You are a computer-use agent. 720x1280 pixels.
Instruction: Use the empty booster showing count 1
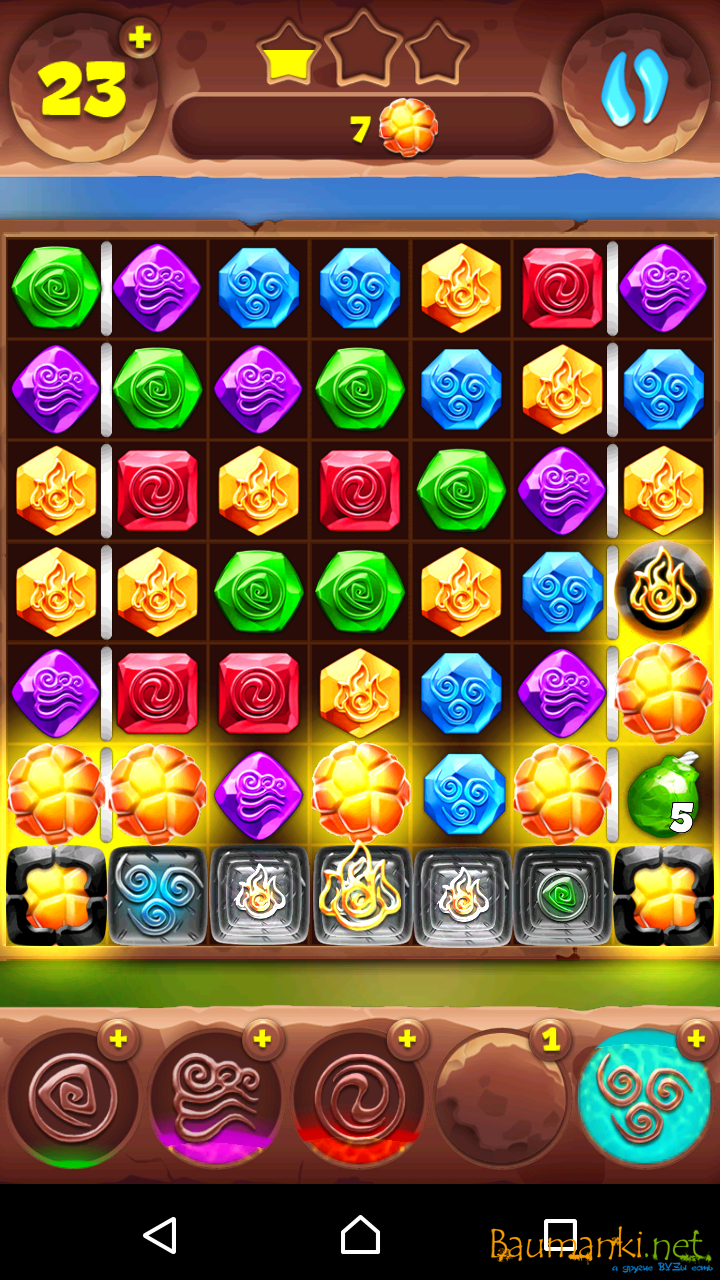[503, 1097]
